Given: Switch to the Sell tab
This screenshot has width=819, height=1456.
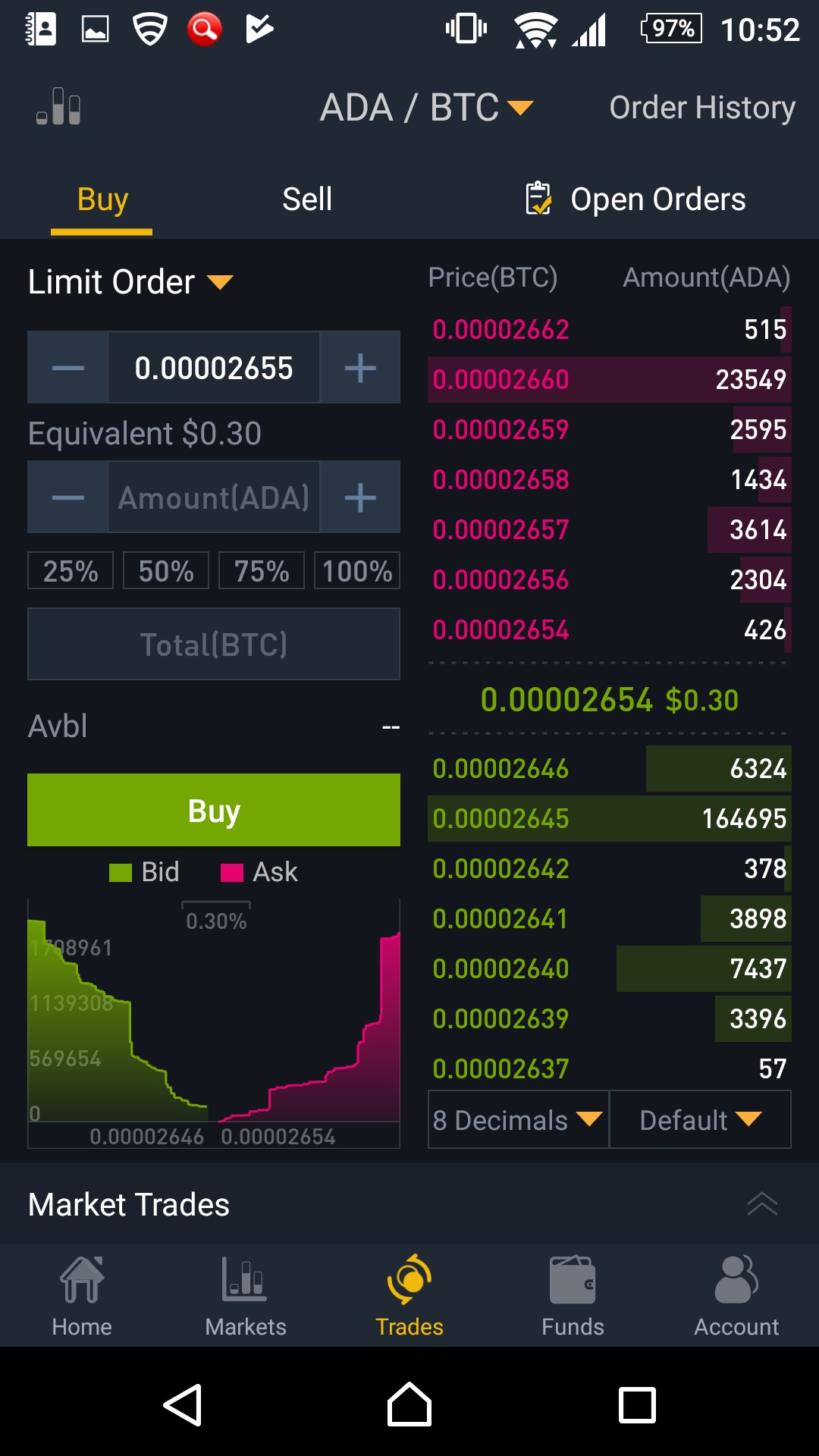Looking at the screenshot, I should click(306, 199).
